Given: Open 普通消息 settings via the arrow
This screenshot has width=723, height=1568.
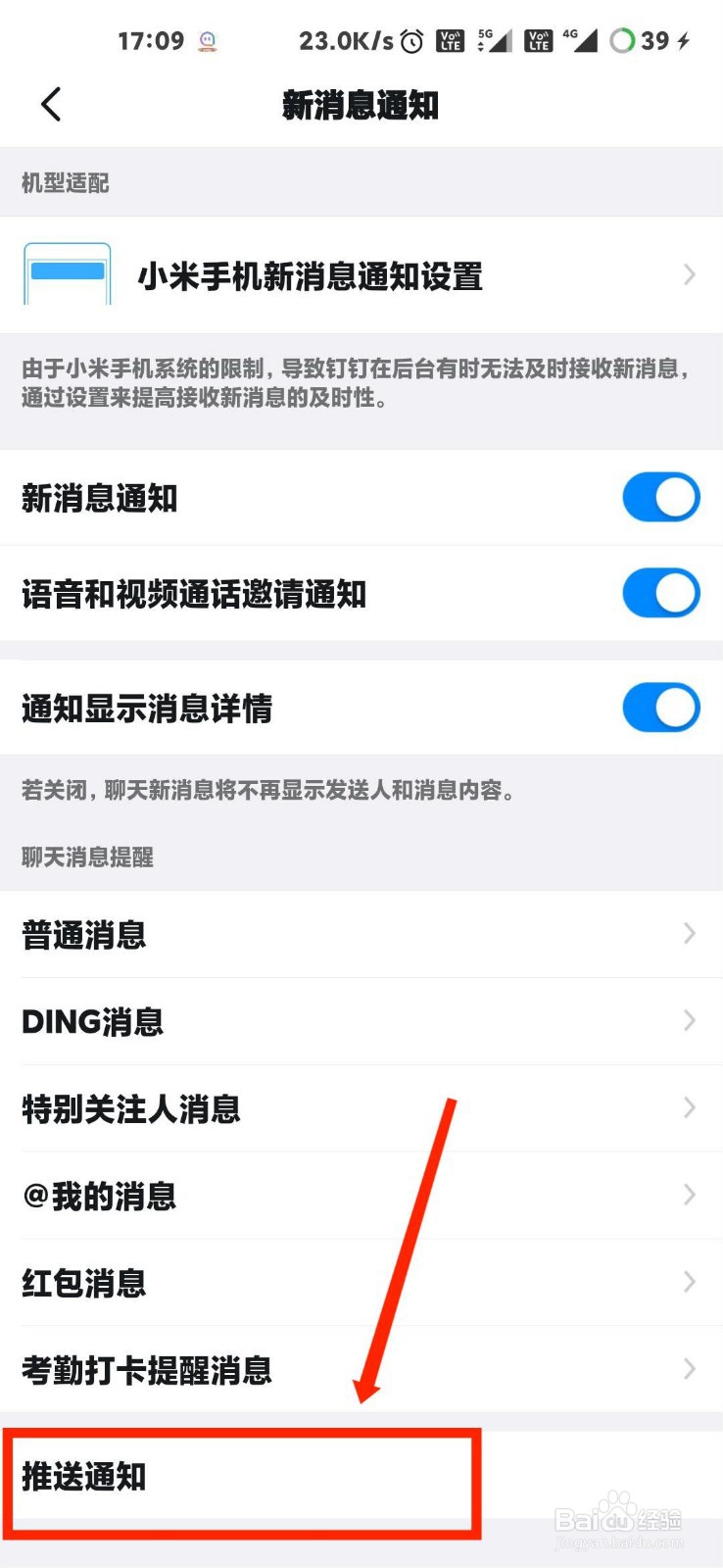Looking at the screenshot, I should (x=690, y=934).
